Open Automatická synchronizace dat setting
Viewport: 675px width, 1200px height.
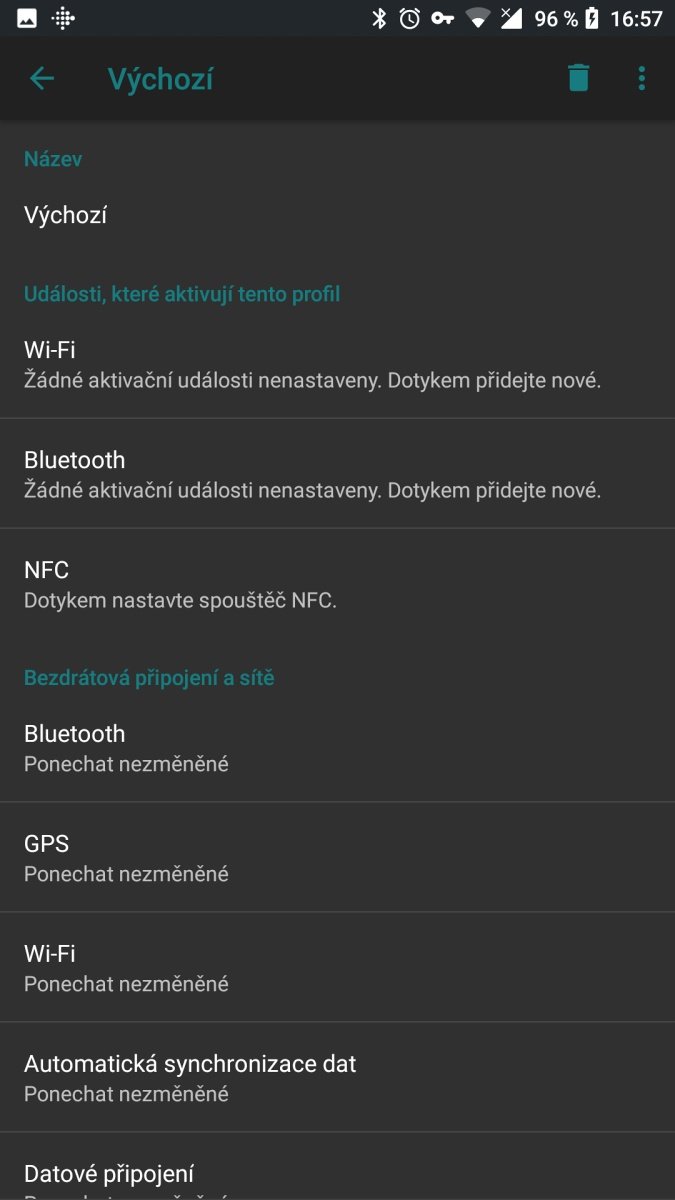[337, 1077]
